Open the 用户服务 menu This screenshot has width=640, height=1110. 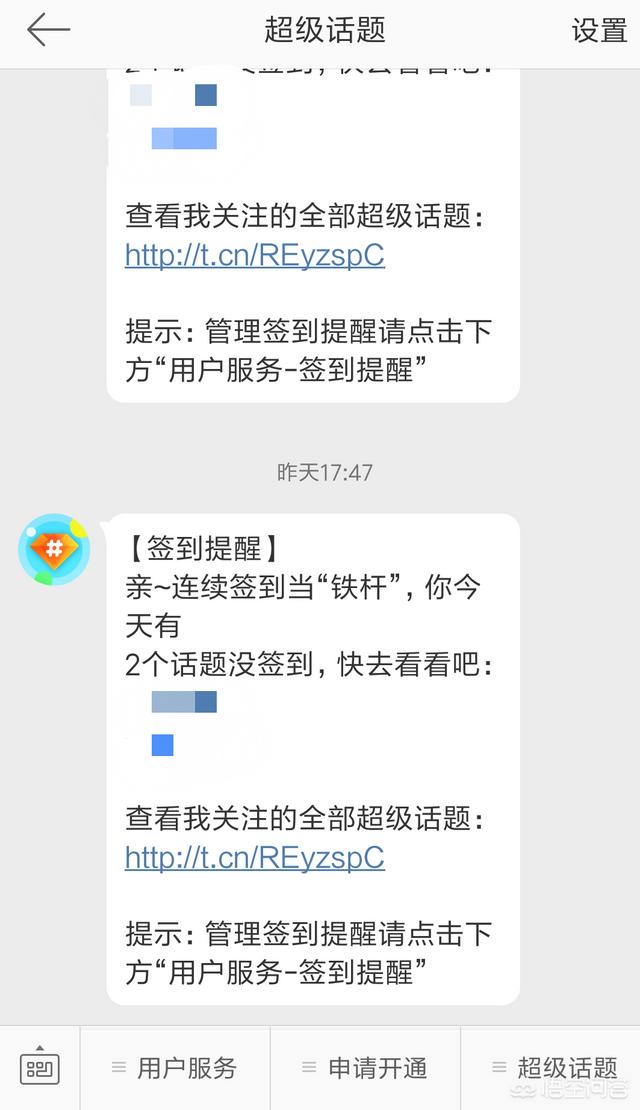click(175, 1068)
